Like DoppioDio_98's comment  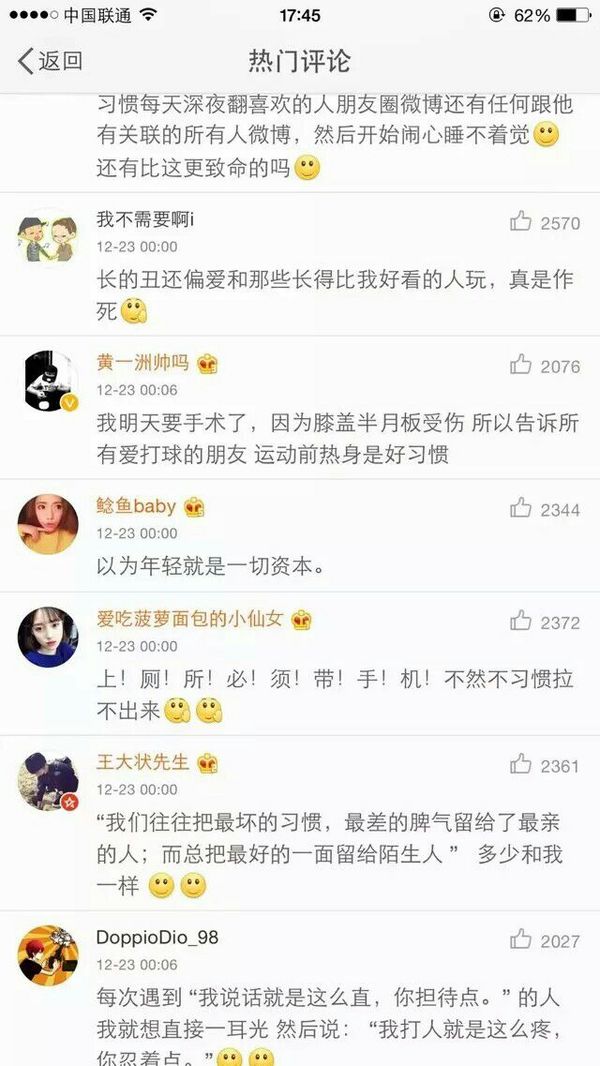521,940
